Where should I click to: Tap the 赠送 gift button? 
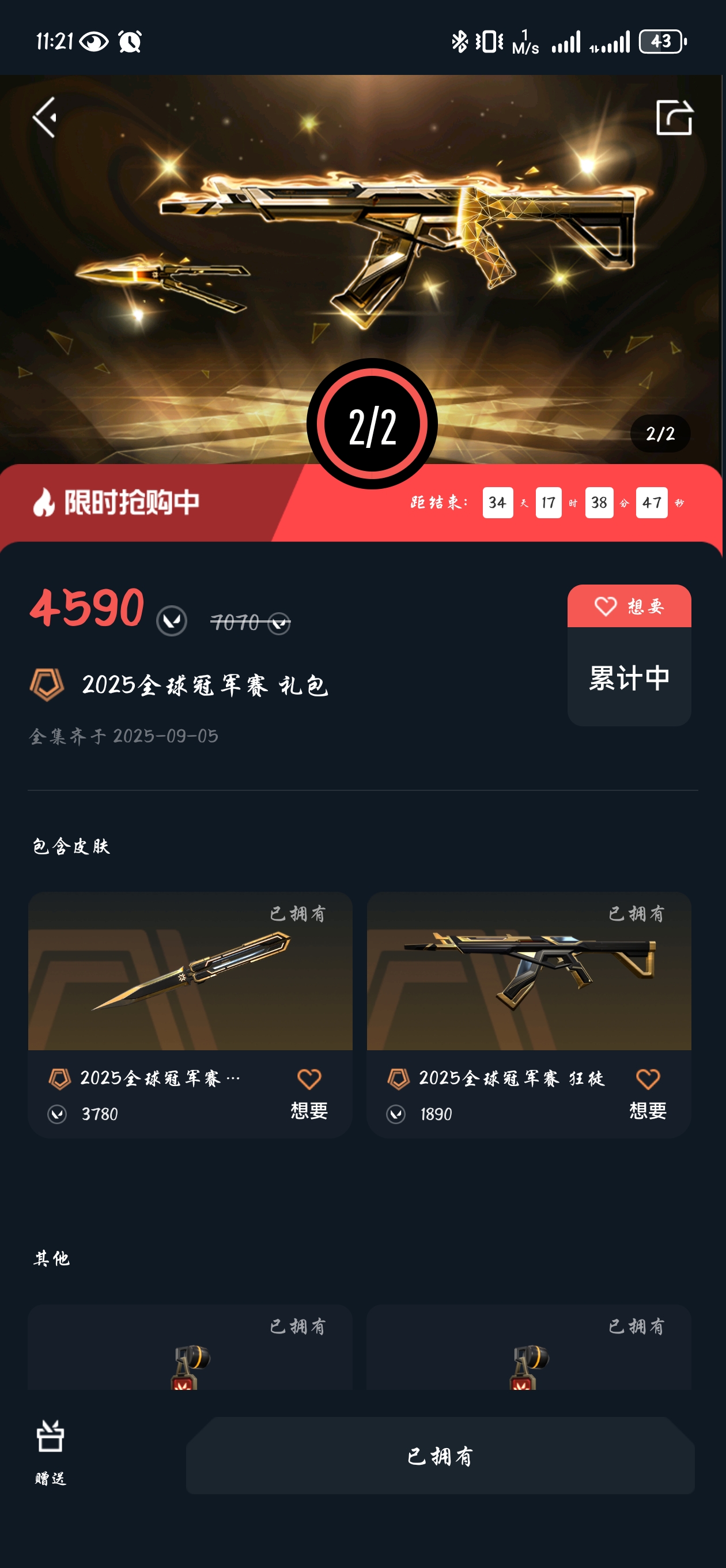pyautogui.click(x=51, y=1452)
